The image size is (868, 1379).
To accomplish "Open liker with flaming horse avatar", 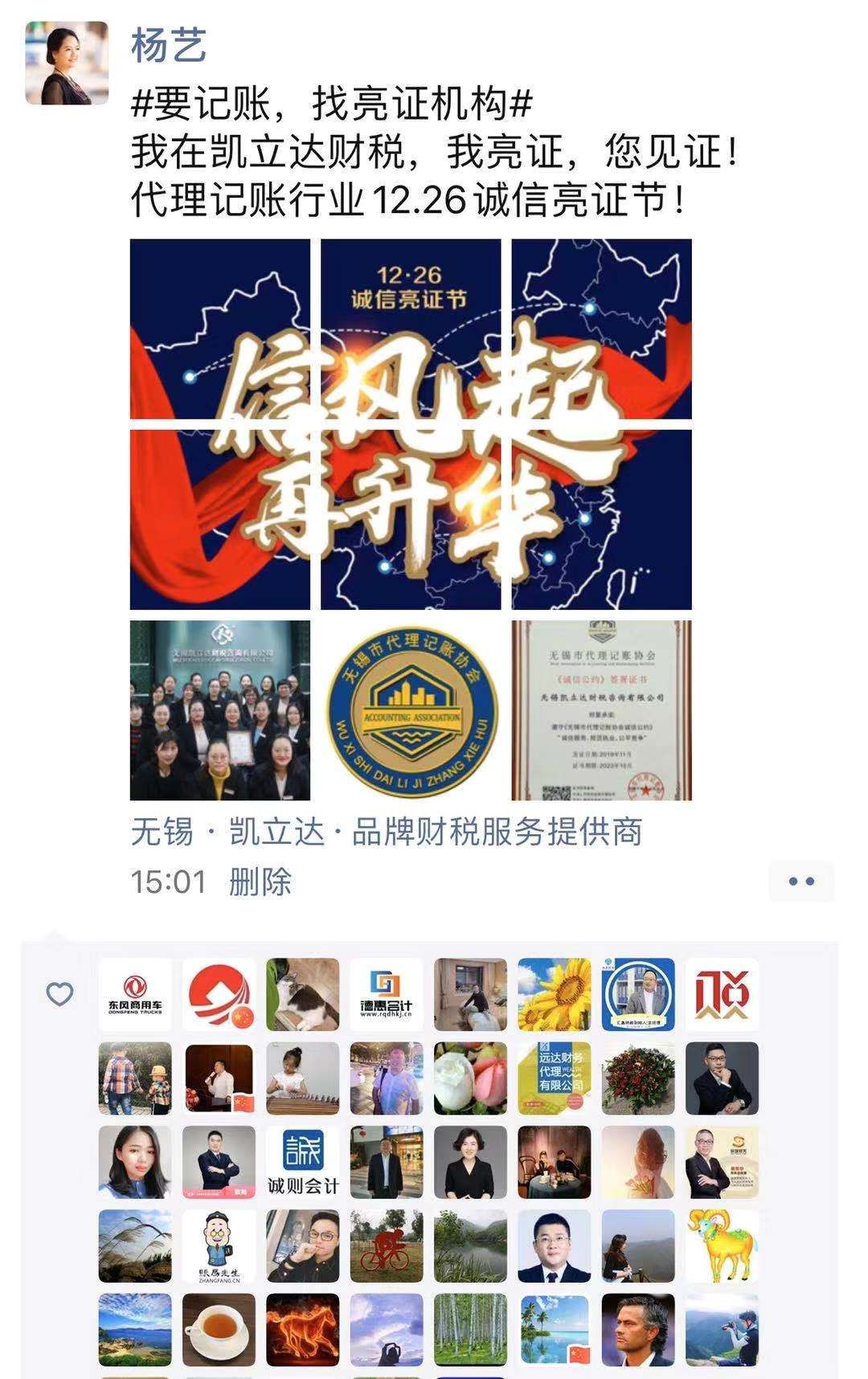I will tap(303, 1330).
